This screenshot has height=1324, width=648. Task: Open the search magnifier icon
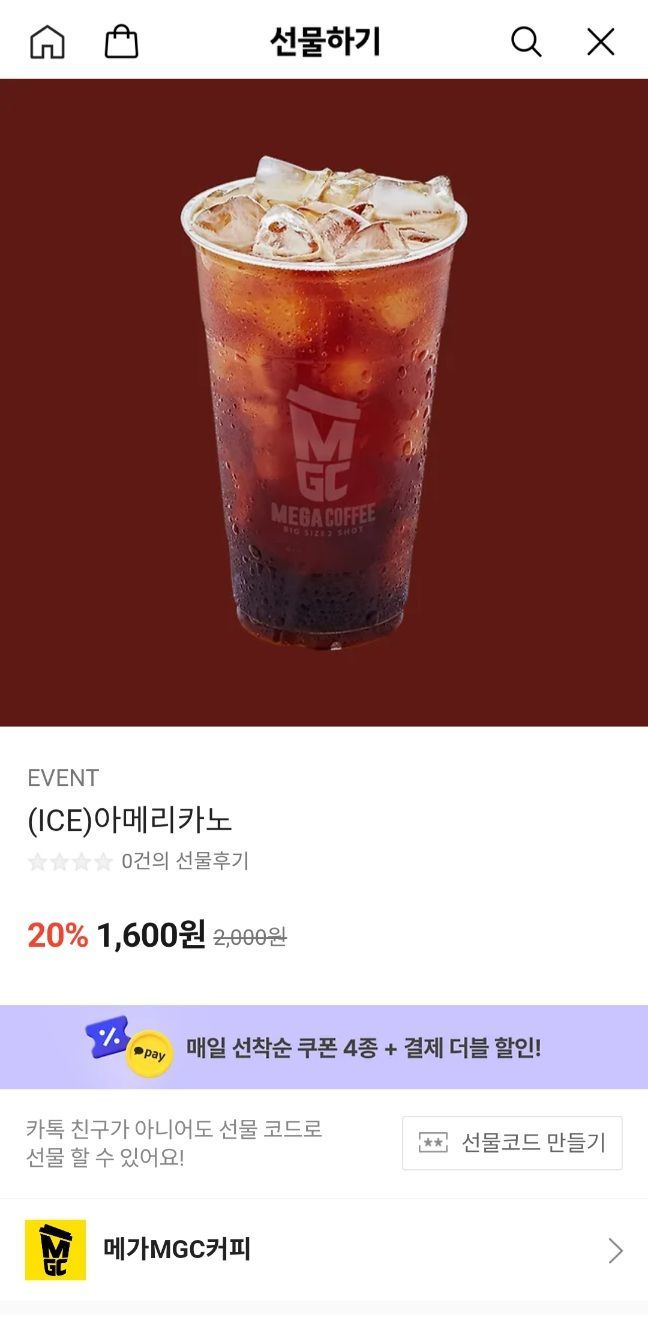526,41
